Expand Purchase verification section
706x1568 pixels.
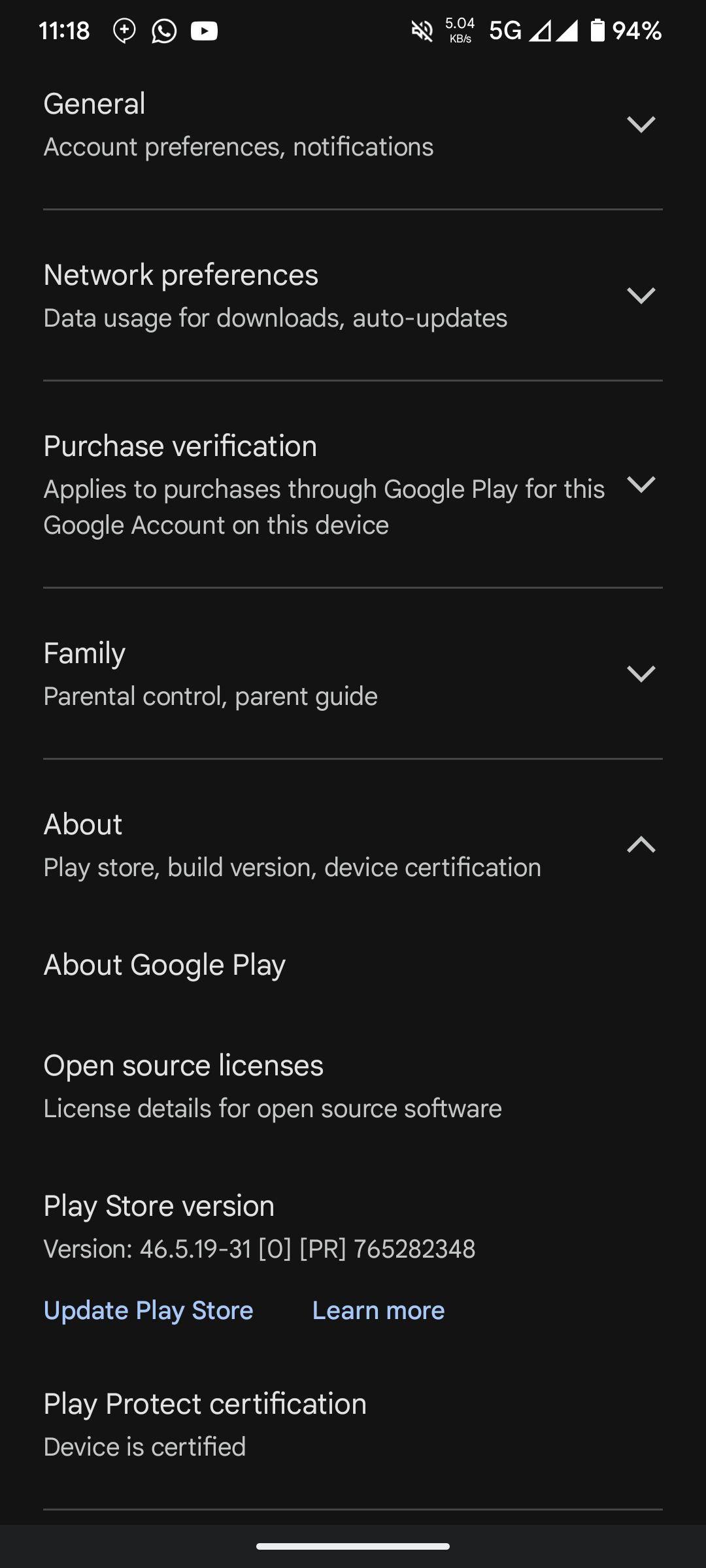[x=353, y=484]
